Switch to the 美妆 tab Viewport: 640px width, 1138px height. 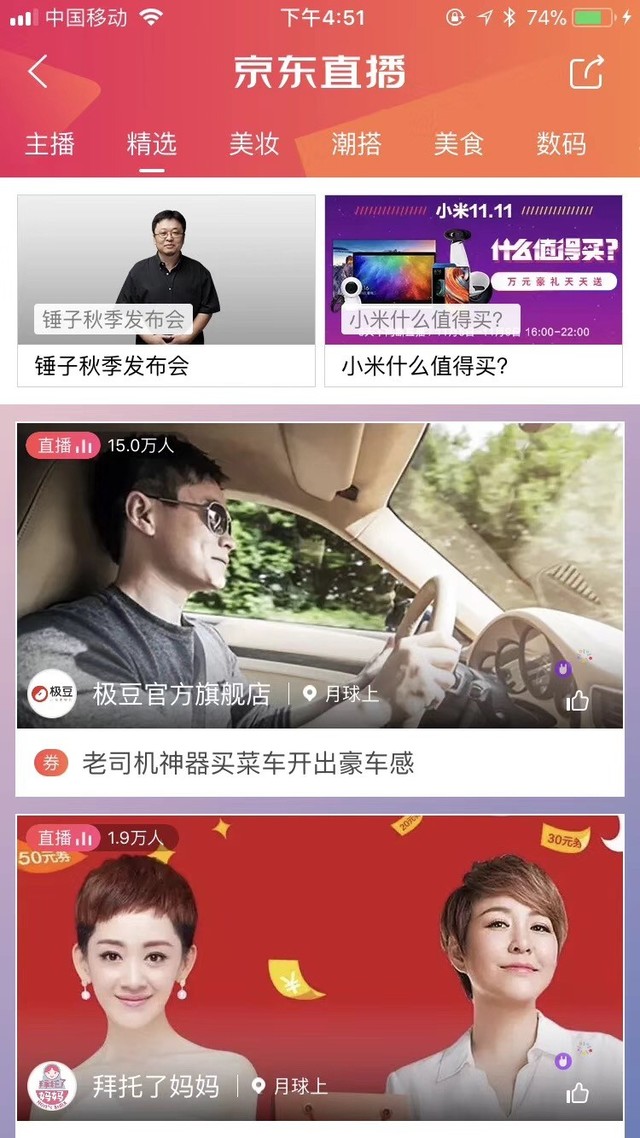point(254,144)
